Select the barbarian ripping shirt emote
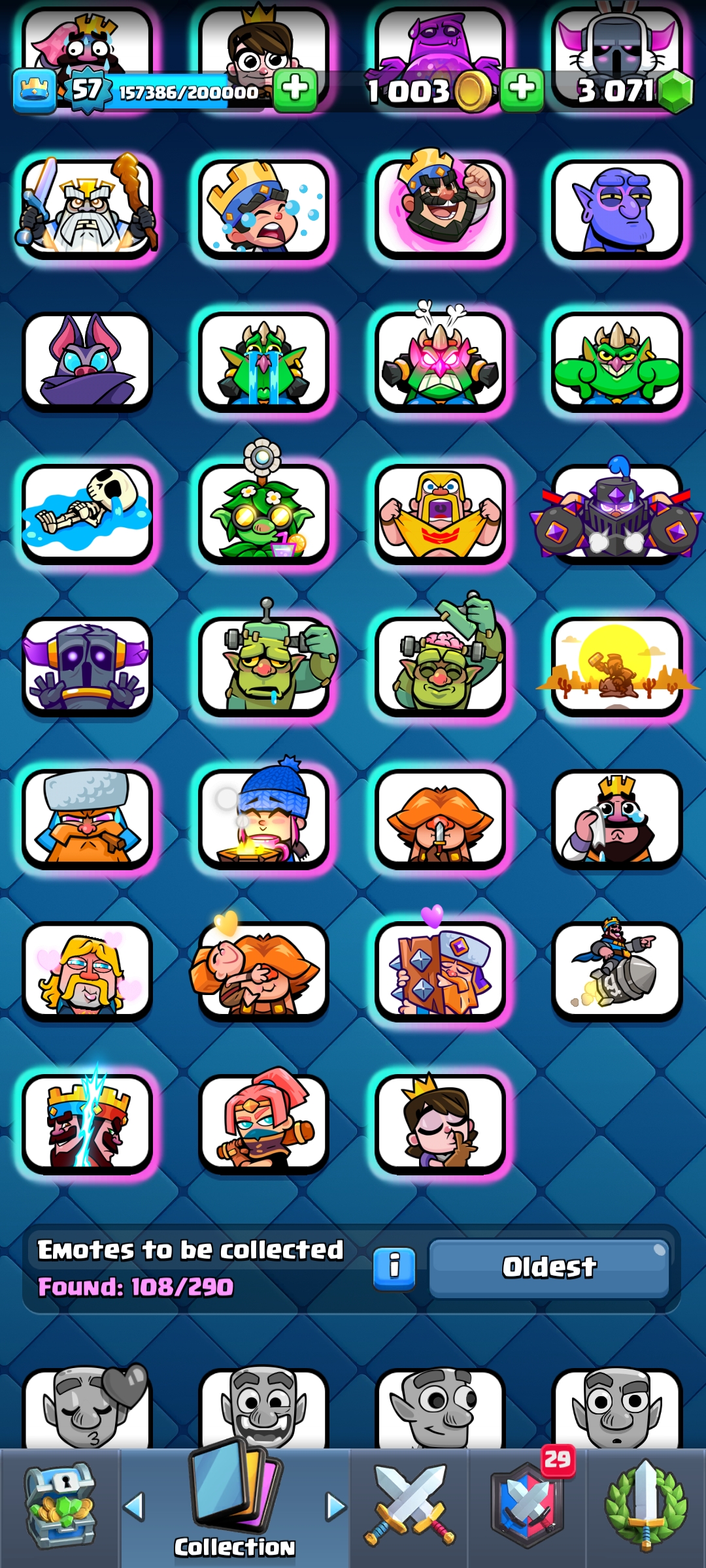Viewport: 706px width, 1568px height. (x=440, y=514)
